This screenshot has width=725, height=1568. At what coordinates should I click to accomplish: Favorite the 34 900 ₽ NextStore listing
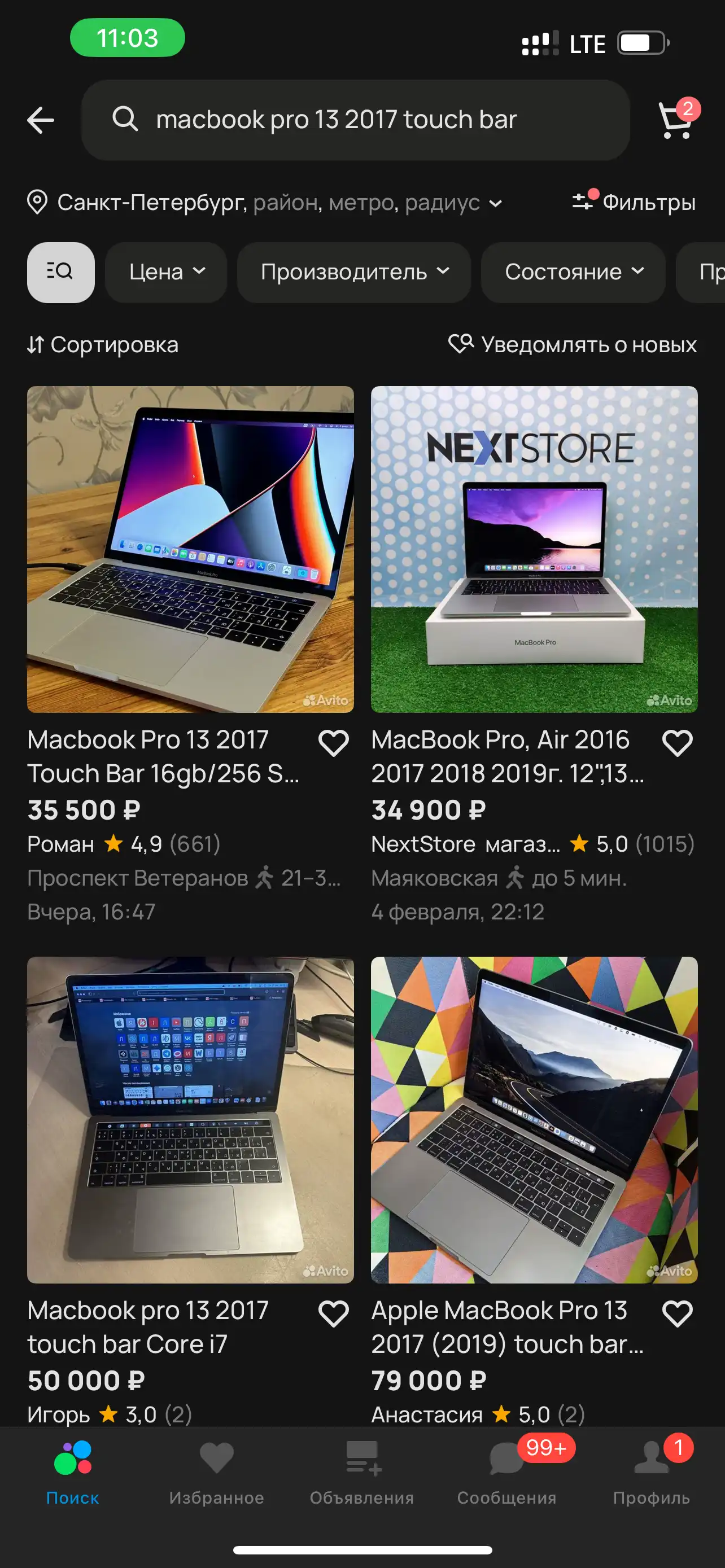pos(678,743)
